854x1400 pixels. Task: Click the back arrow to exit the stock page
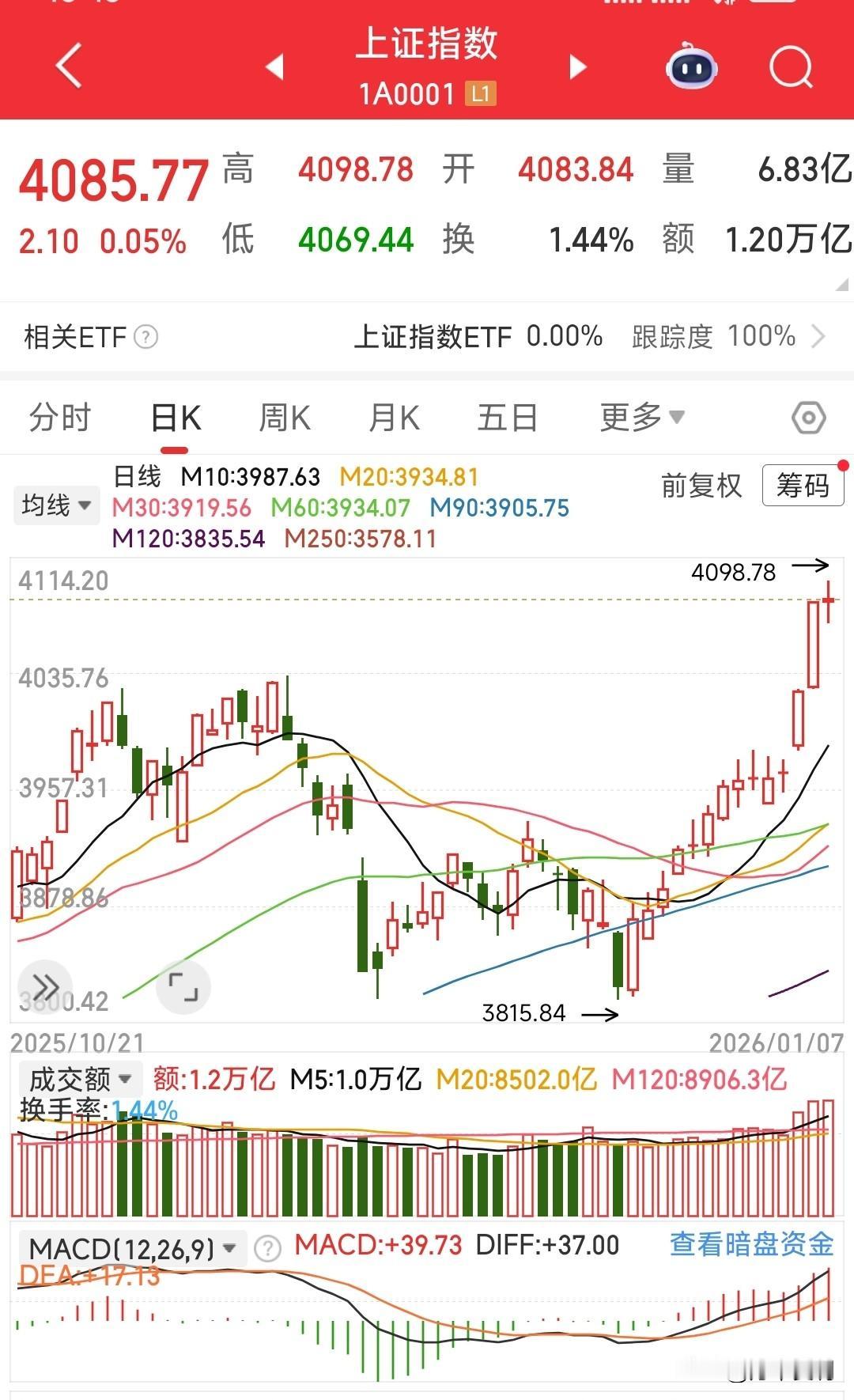(70, 66)
